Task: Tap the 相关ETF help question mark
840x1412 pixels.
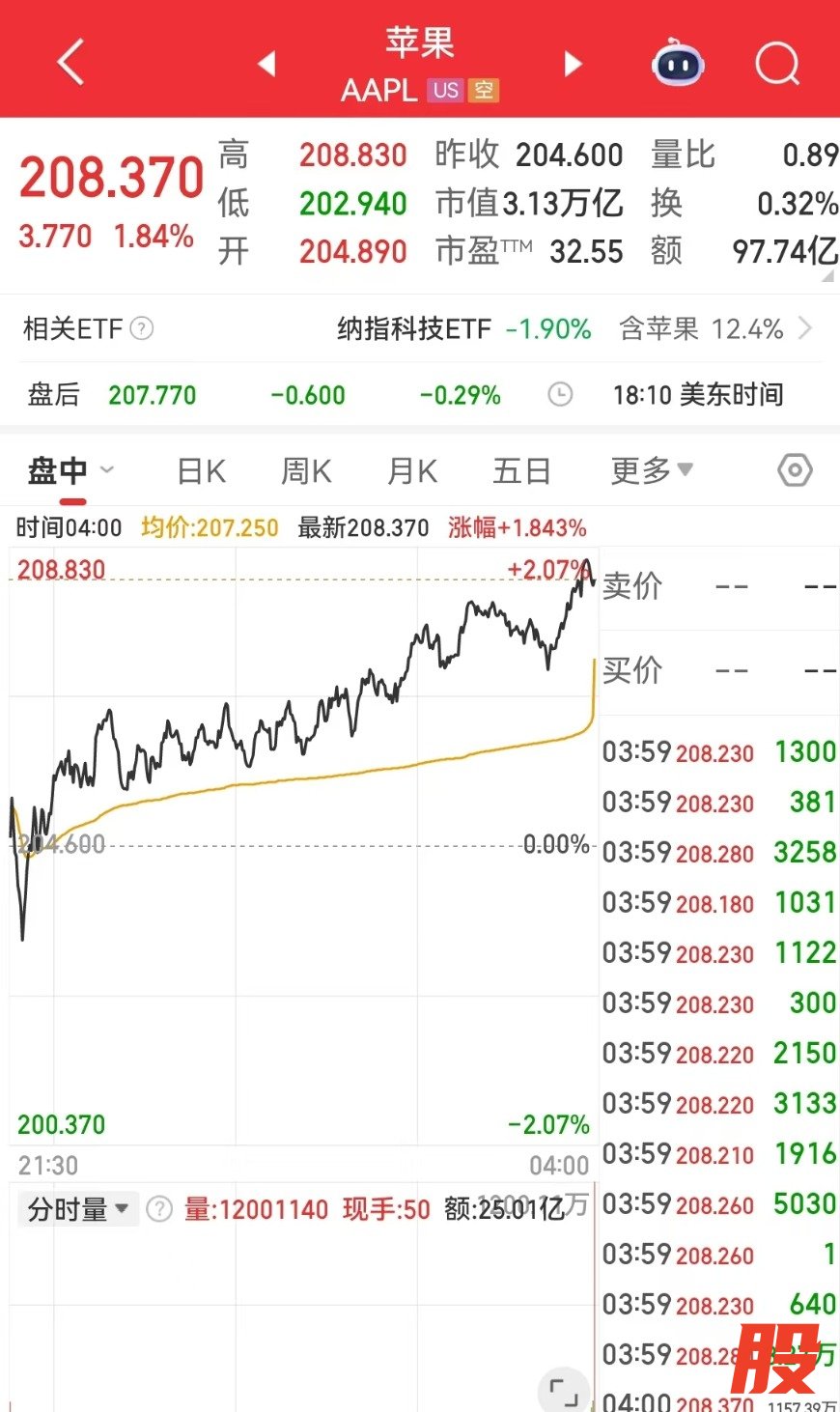Action: (x=141, y=328)
